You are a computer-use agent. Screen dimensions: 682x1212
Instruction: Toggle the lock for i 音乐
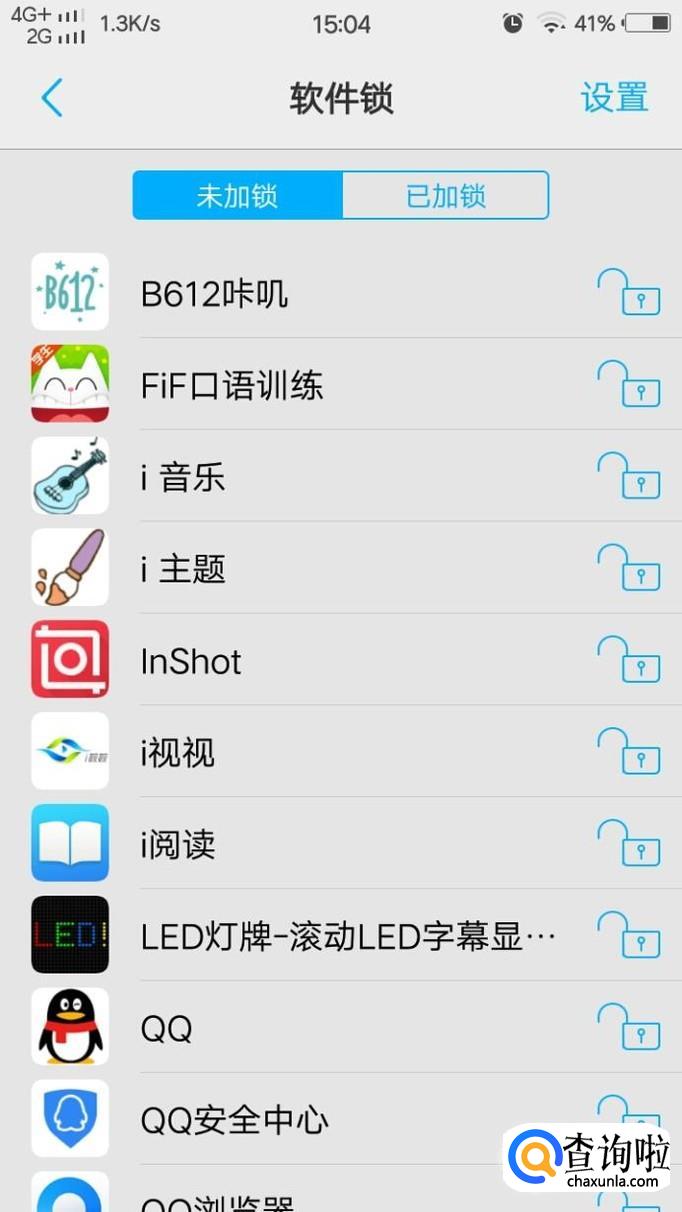[x=629, y=477]
